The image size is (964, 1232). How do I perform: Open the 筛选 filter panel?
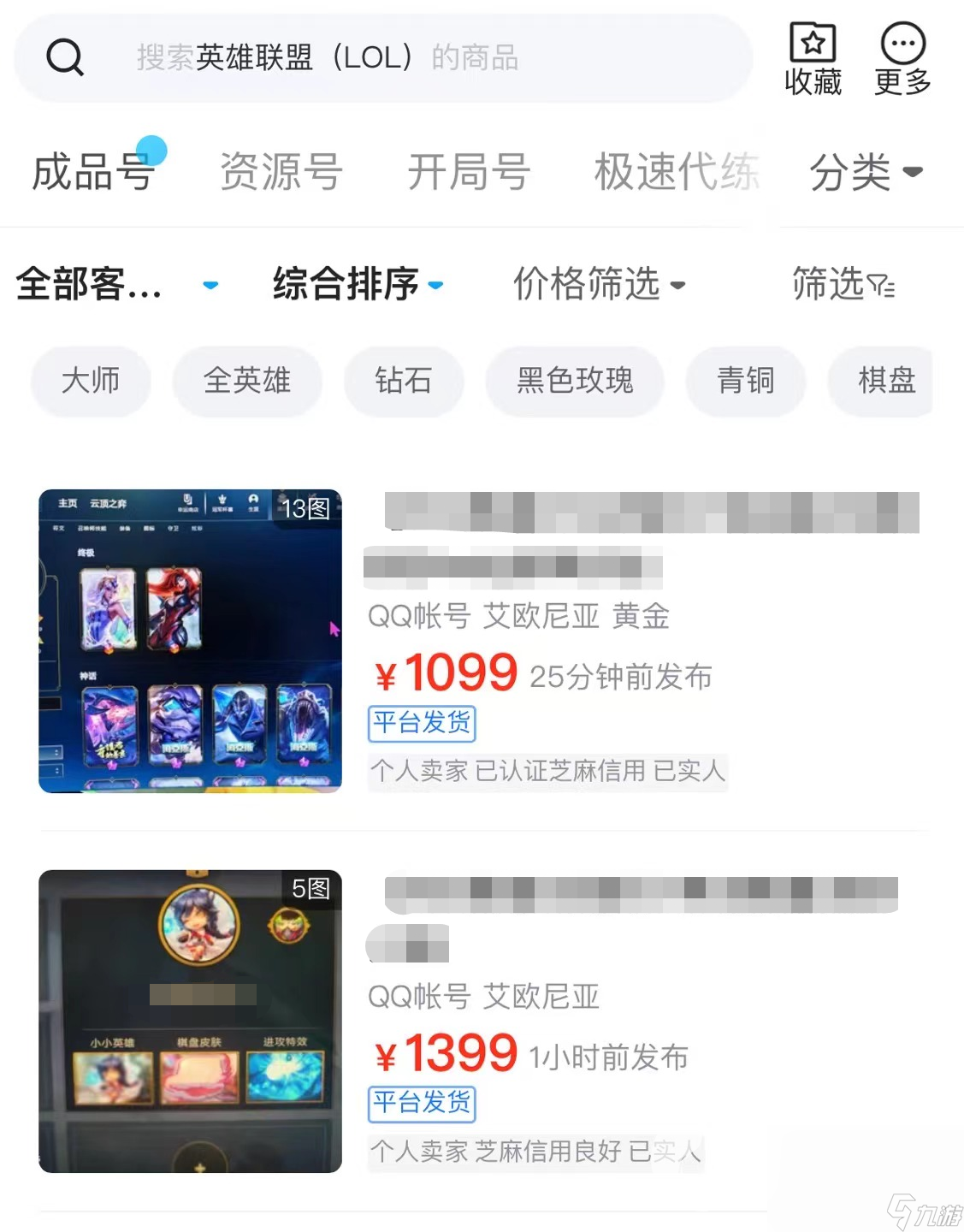point(843,284)
